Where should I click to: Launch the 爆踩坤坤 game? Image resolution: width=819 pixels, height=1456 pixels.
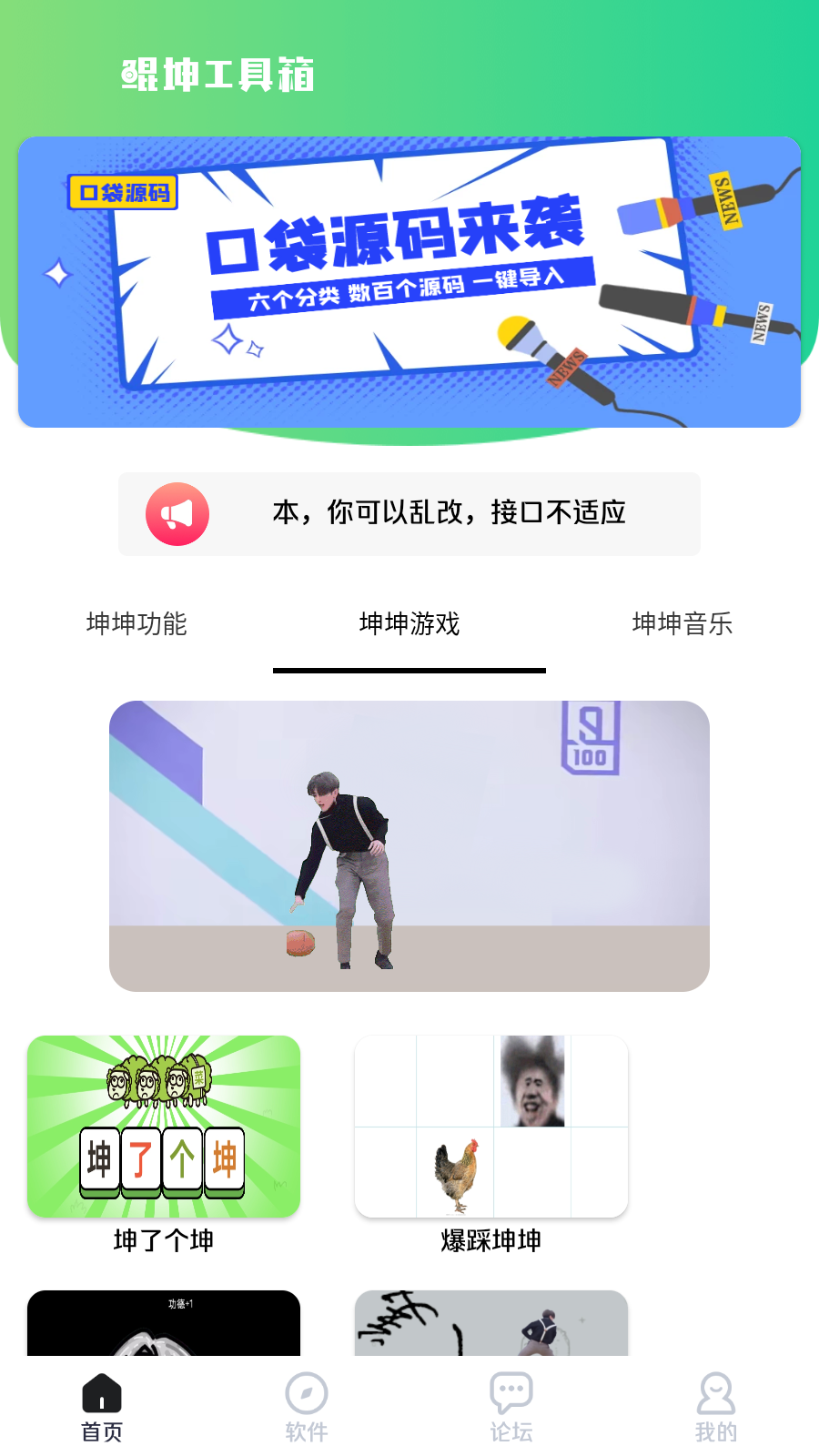tap(491, 1127)
